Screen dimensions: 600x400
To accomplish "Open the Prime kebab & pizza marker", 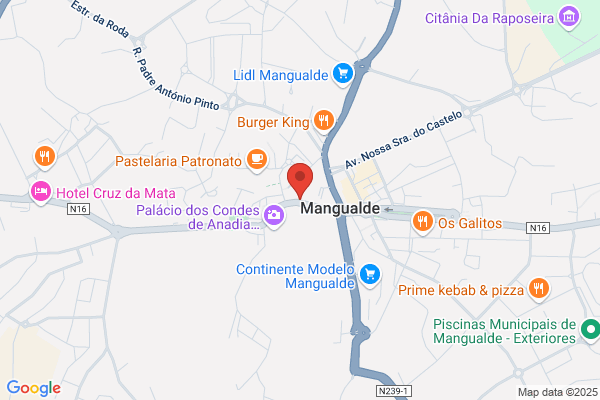I will [539, 289].
